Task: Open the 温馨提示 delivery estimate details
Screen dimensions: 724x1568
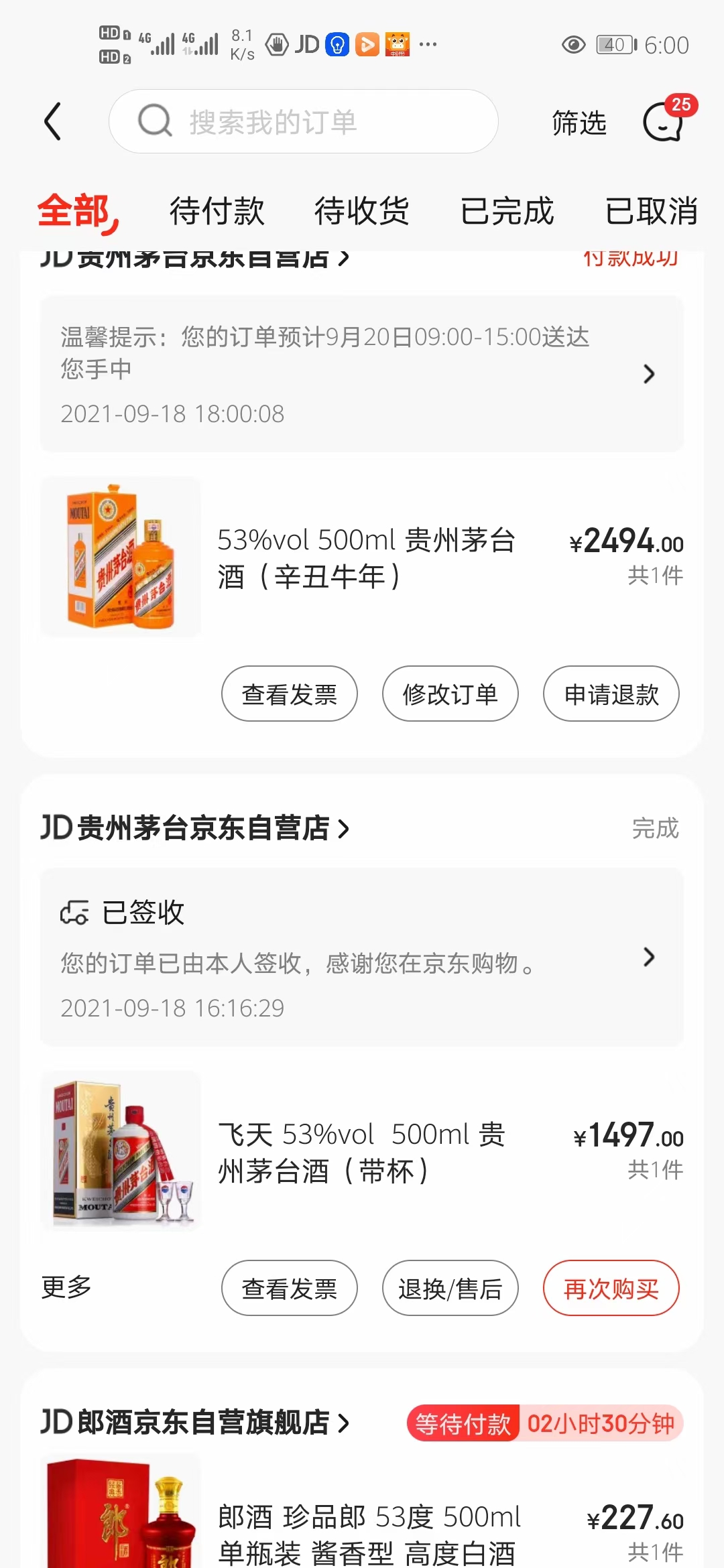Action: [x=362, y=374]
